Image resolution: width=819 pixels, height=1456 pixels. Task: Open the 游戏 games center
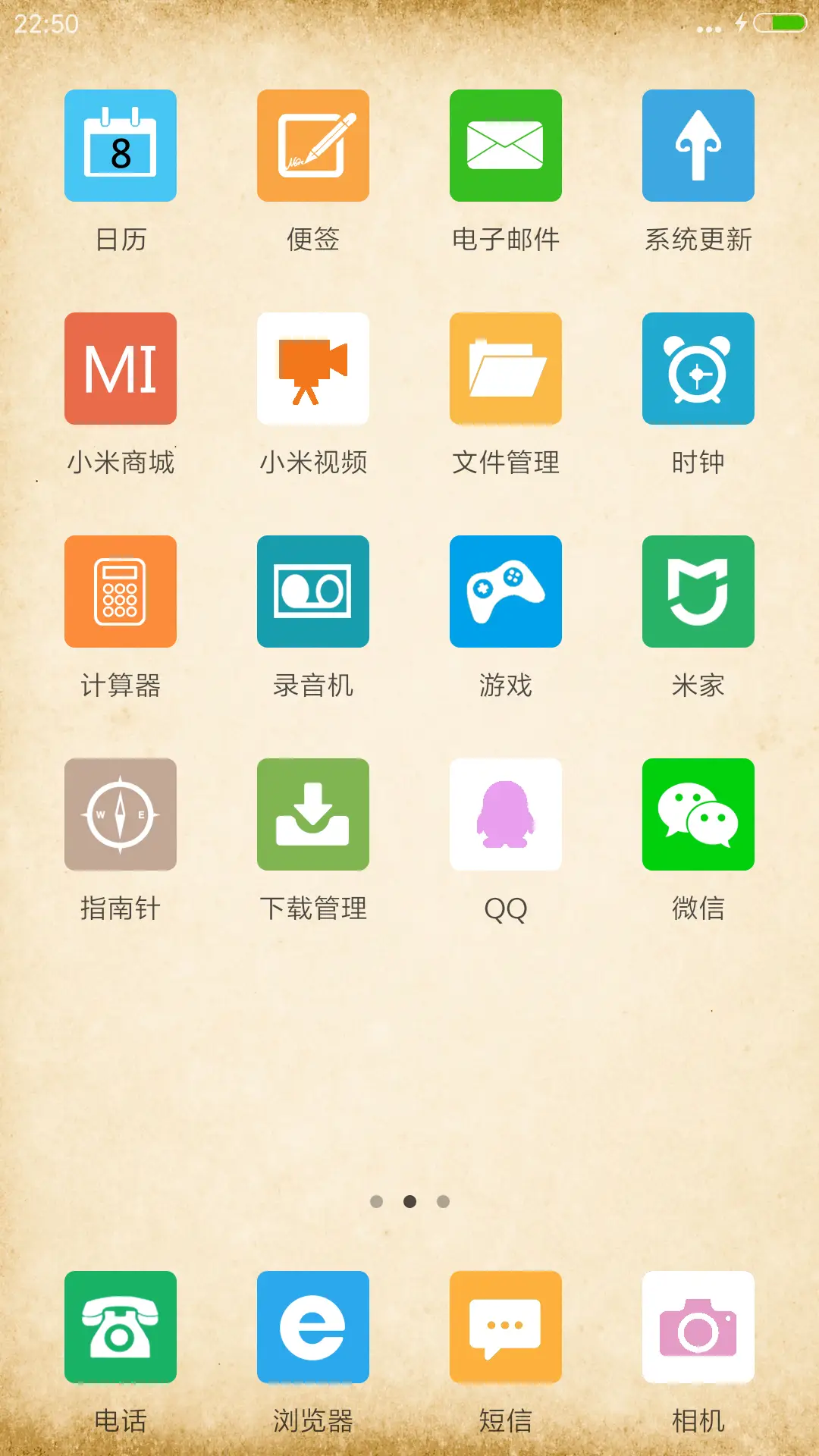tap(505, 591)
